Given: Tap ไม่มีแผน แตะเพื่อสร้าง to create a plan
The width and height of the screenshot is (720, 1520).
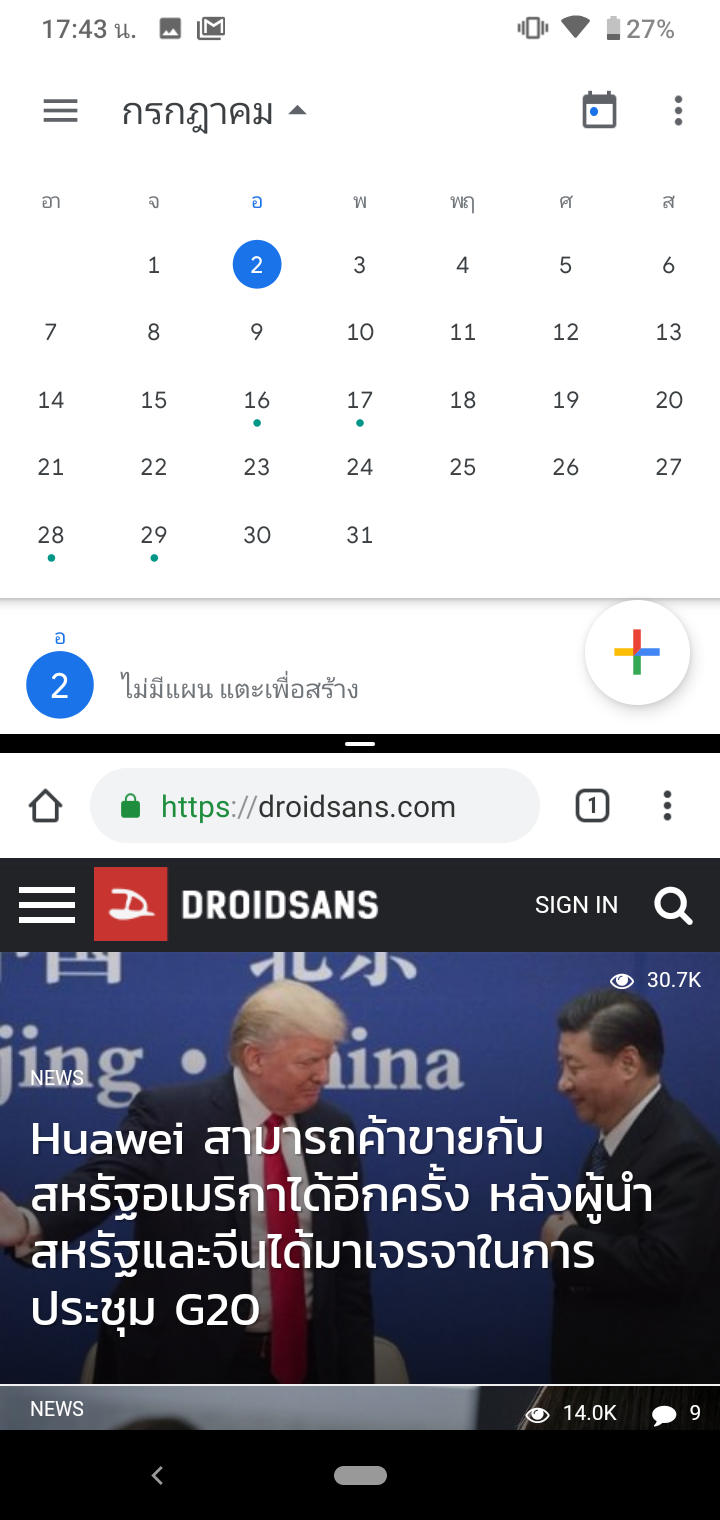Looking at the screenshot, I should tap(239, 689).
